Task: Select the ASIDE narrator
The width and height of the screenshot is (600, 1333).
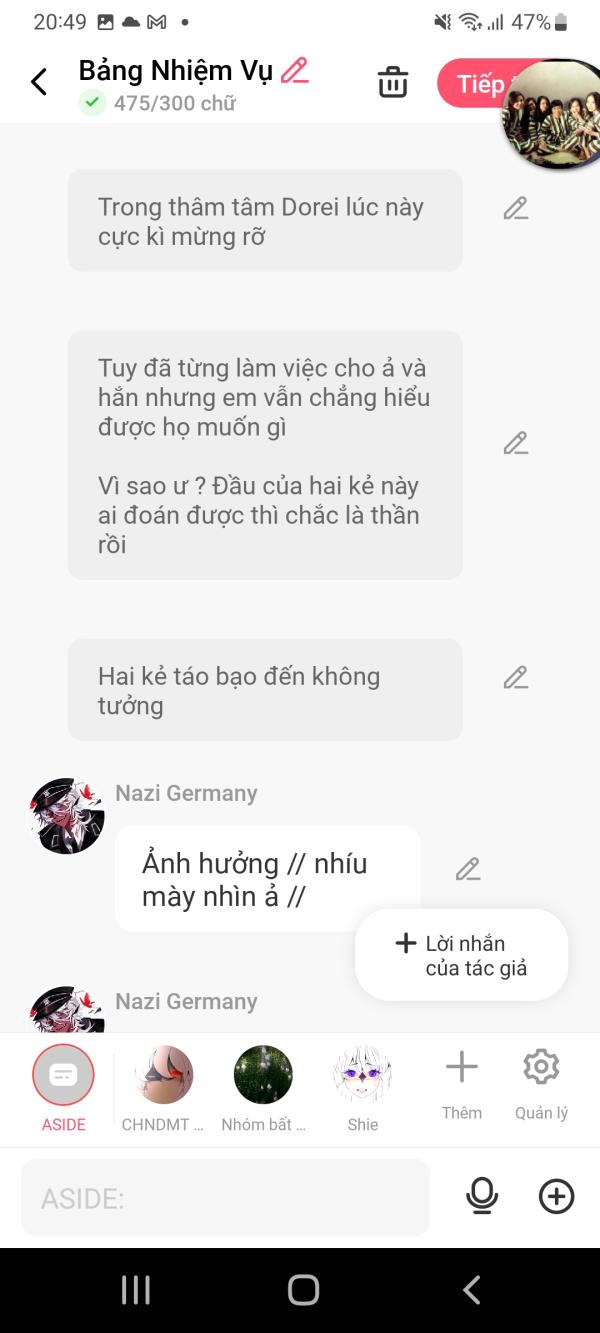Action: (x=63, y=1088)
